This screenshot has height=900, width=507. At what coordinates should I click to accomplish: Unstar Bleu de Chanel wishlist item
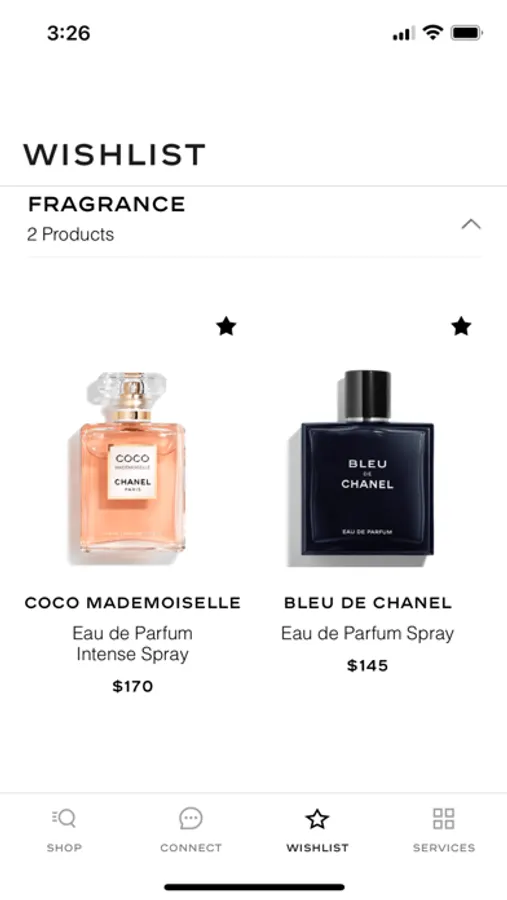pyautogui.click(x=461, y=327)
